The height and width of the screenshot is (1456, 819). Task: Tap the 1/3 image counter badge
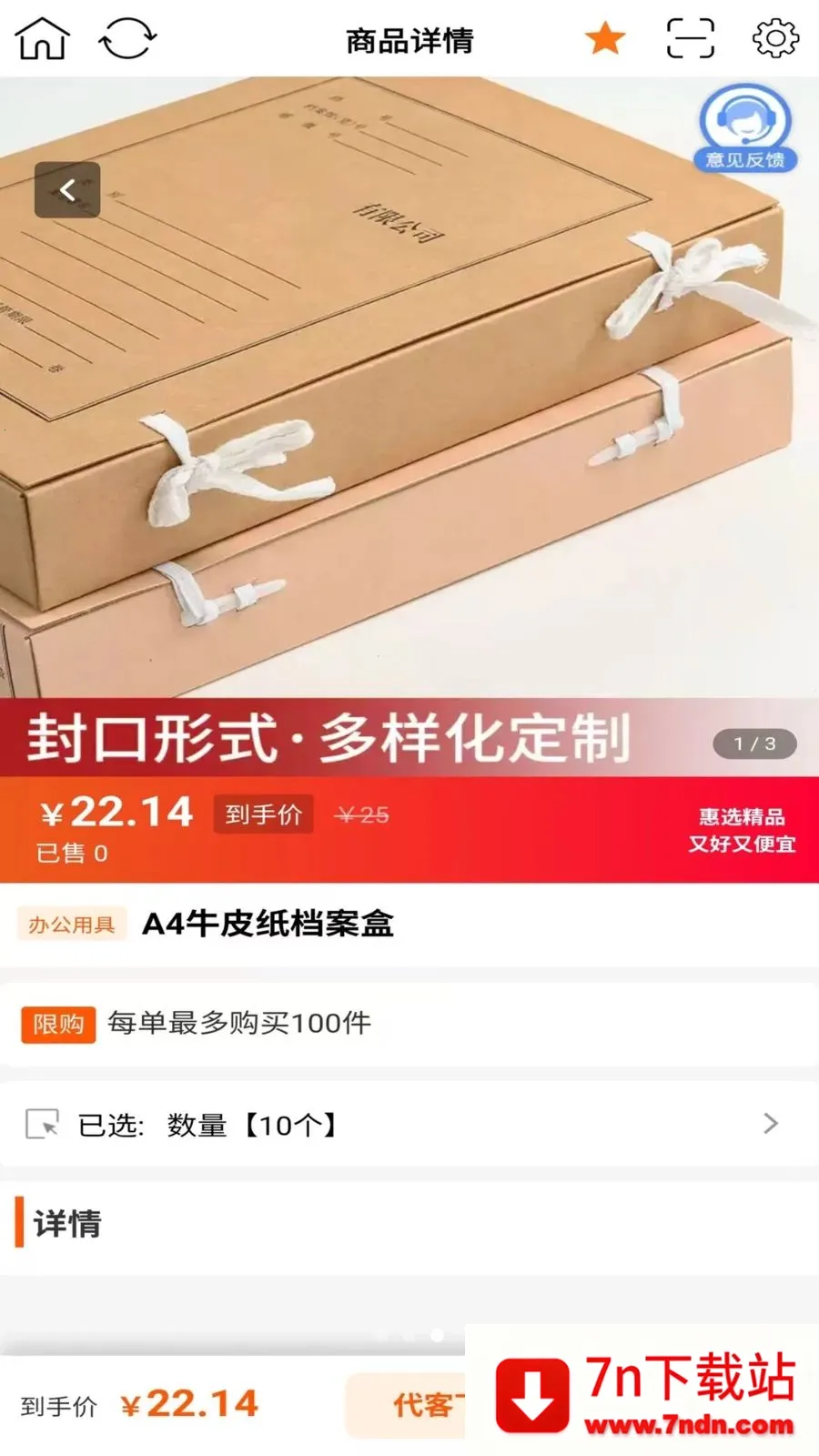click(752, 743)
